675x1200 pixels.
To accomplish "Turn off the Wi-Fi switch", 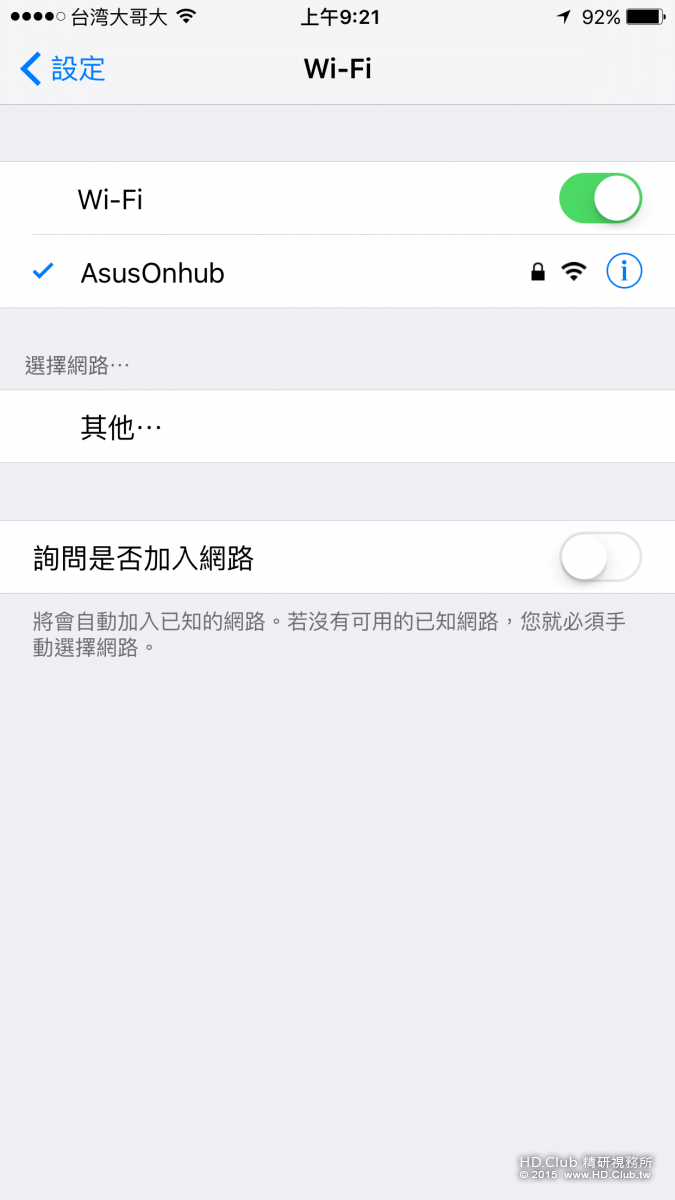I will pos(599,198).
